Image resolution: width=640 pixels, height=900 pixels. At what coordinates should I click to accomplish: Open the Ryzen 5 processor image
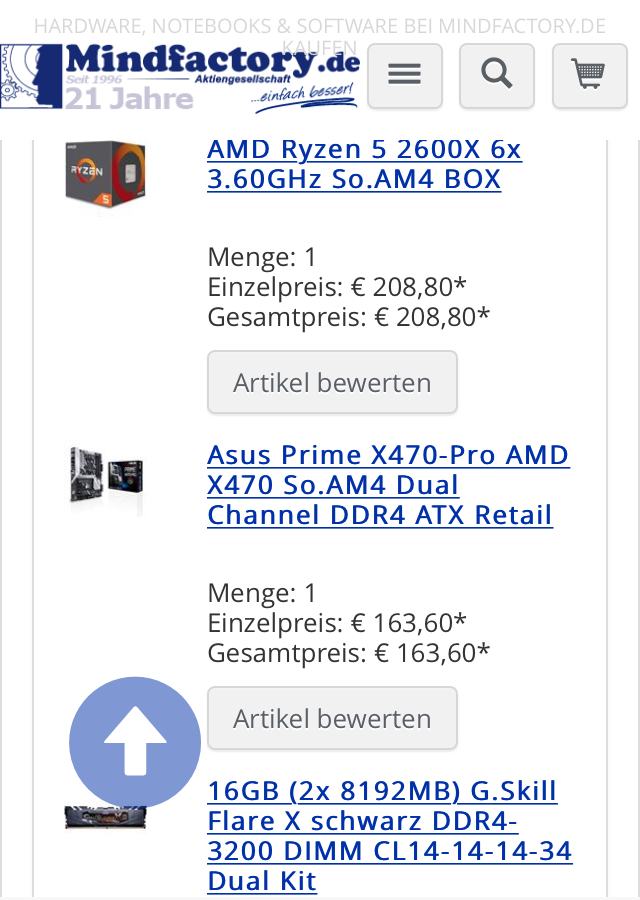(106, 174)
